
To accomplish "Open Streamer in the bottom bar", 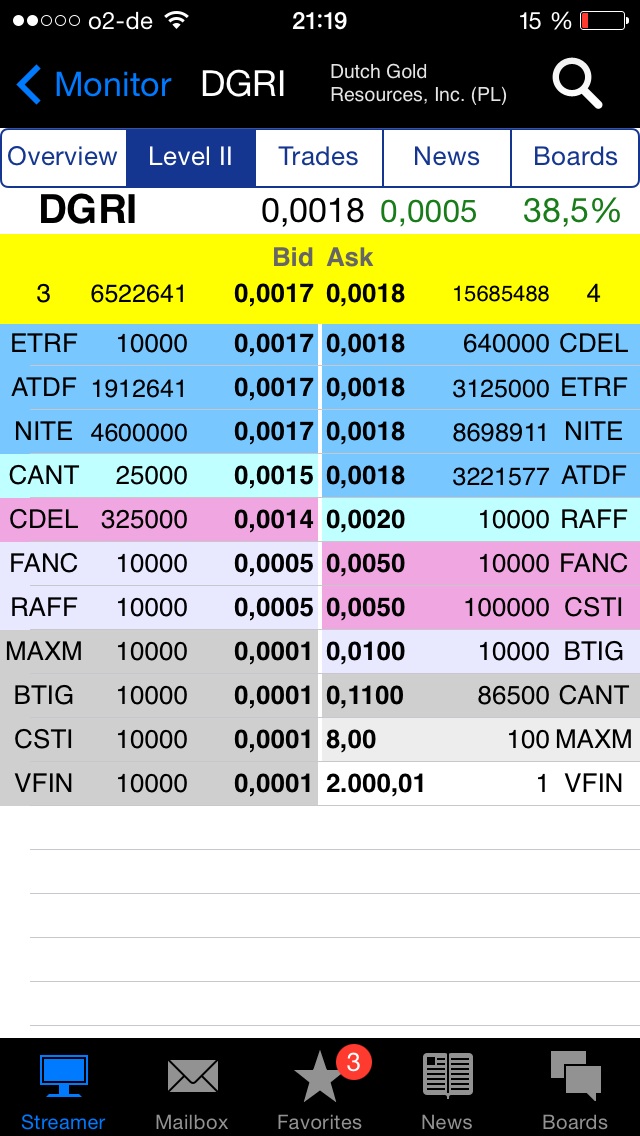I will [63, 1089].
